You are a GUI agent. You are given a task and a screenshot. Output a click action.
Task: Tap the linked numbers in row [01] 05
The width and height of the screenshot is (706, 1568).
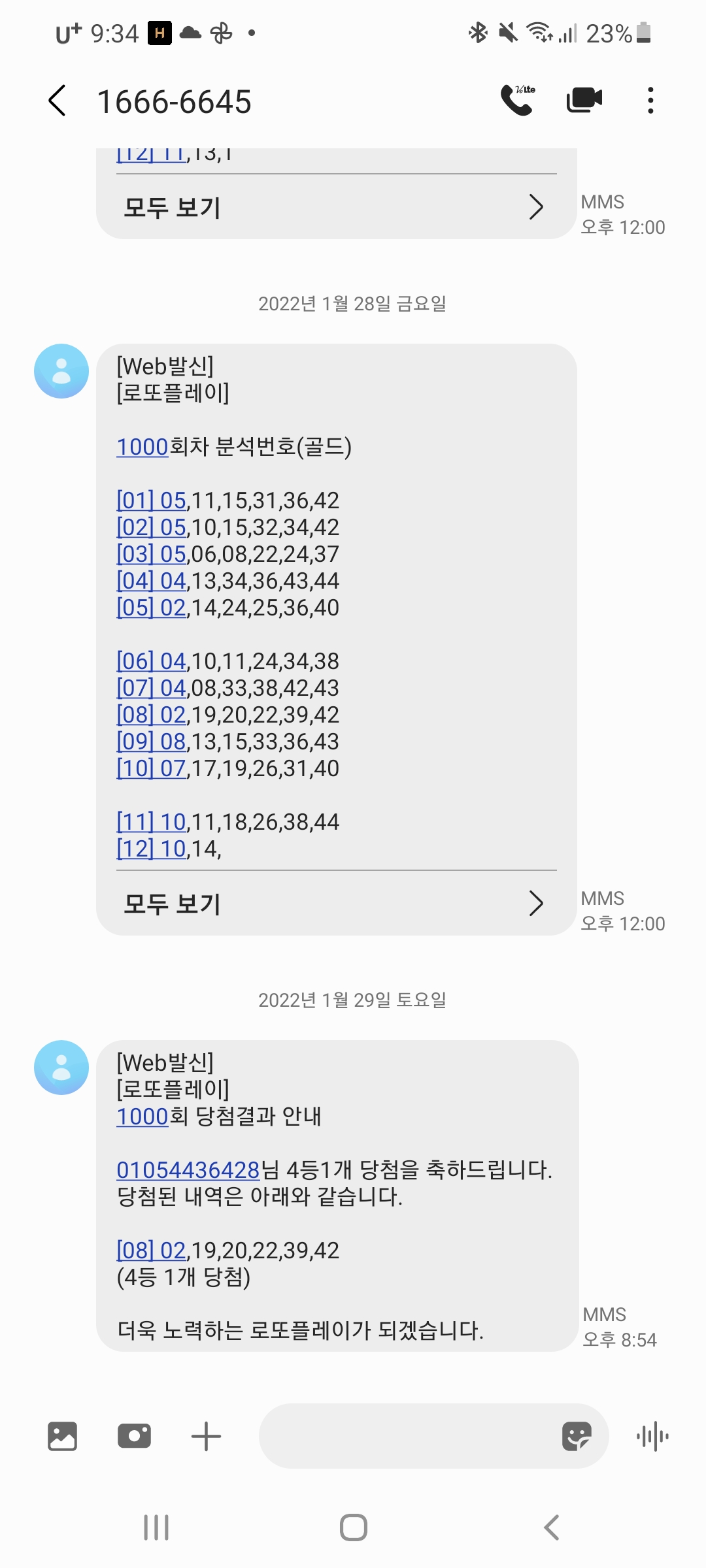pyautogui.click(x=152, y=500)
